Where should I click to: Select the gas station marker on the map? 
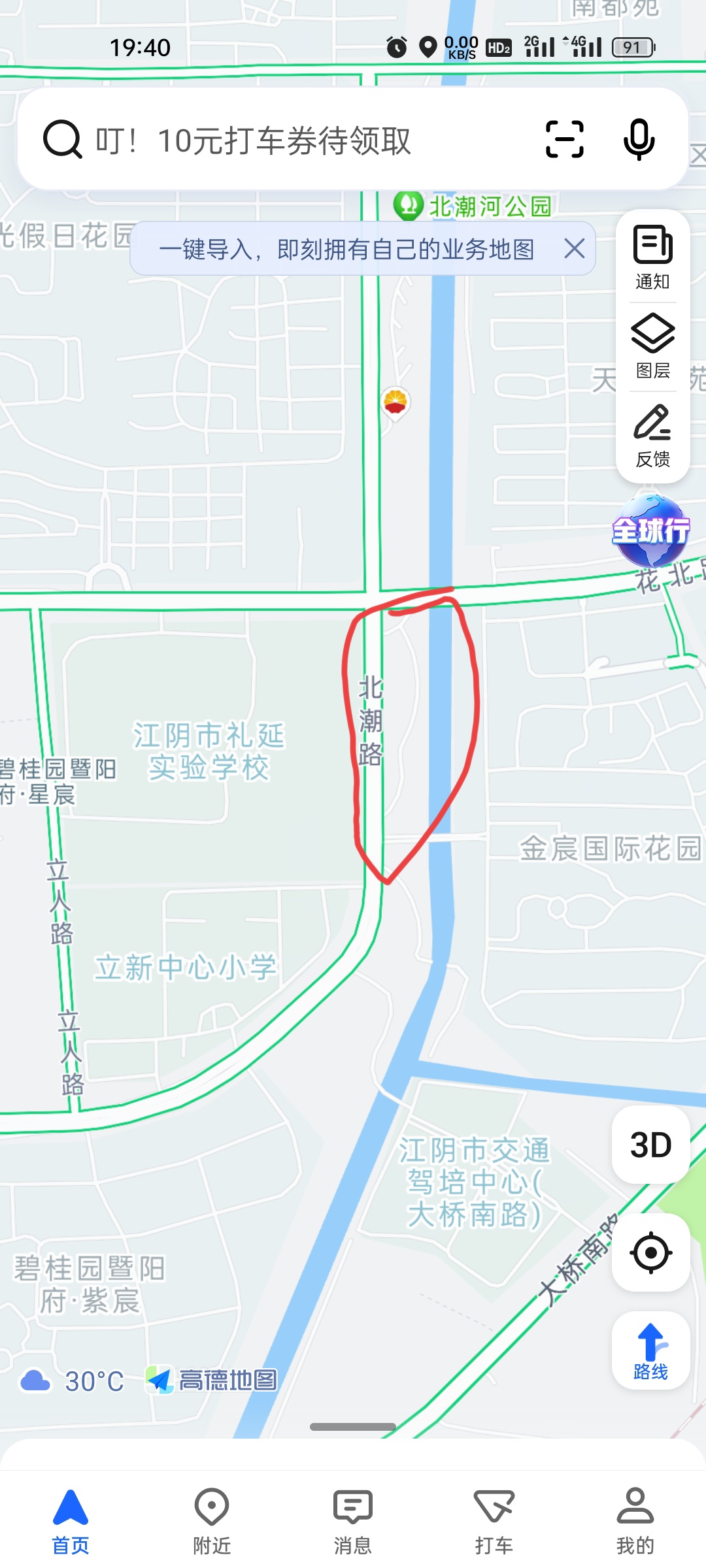(395, 401)
